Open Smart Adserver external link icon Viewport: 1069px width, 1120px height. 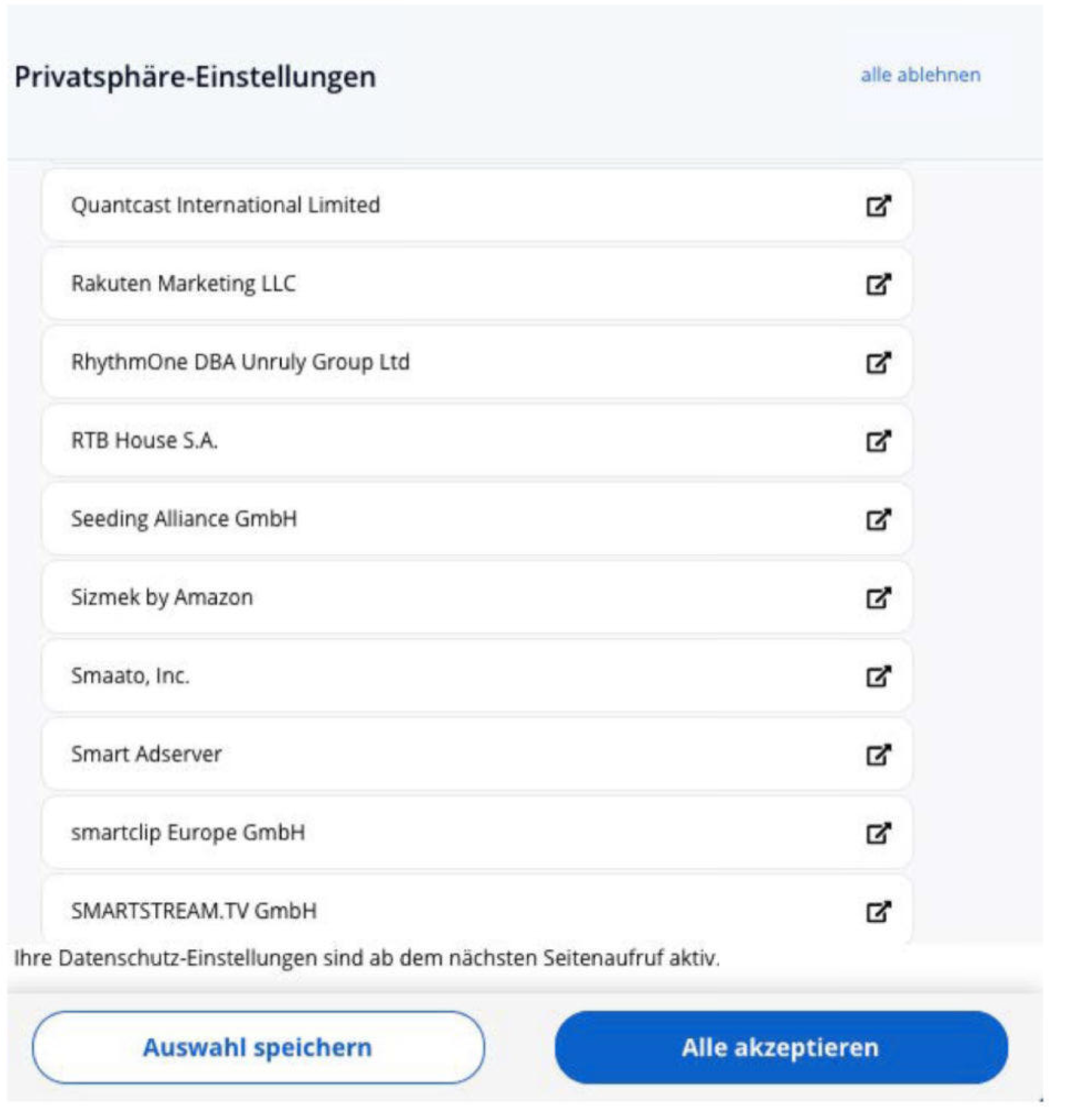click(x=878, y=755)
